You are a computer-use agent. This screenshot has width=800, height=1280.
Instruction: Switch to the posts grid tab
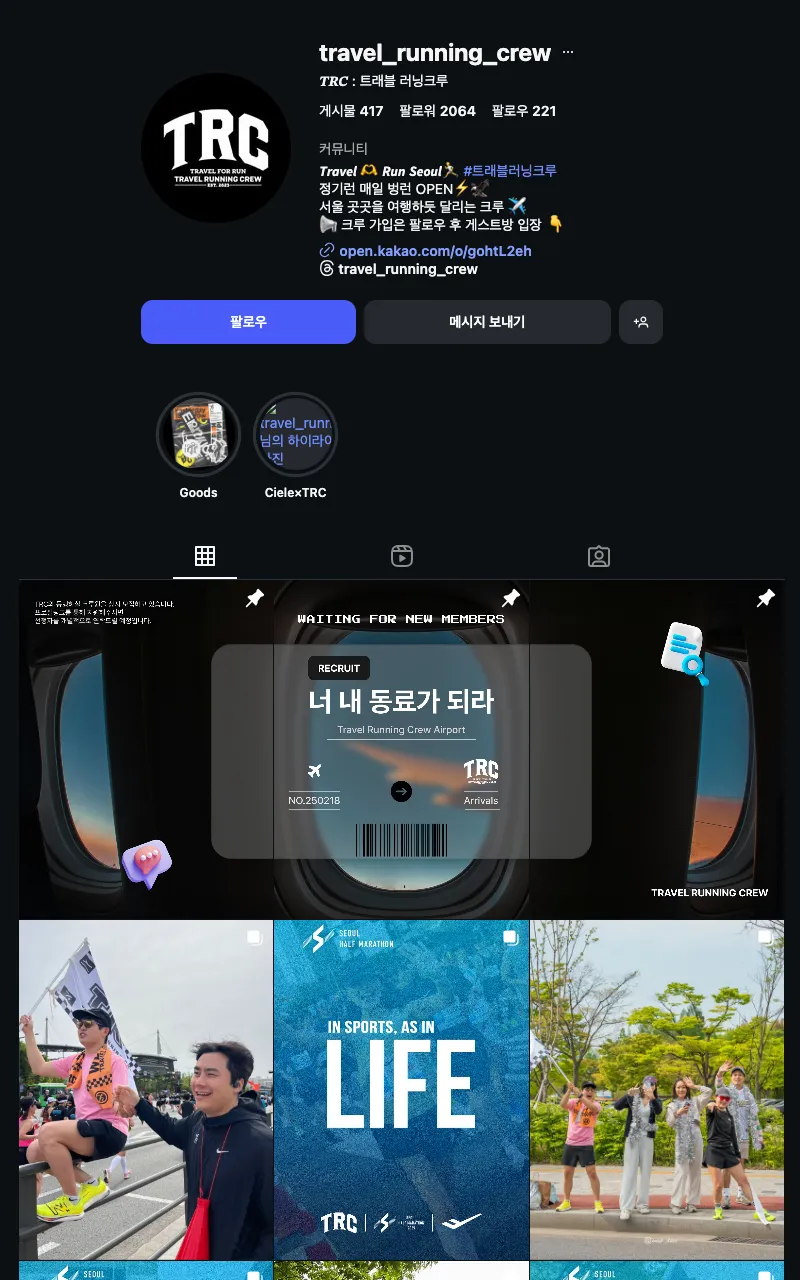click(x=205, y=556)
